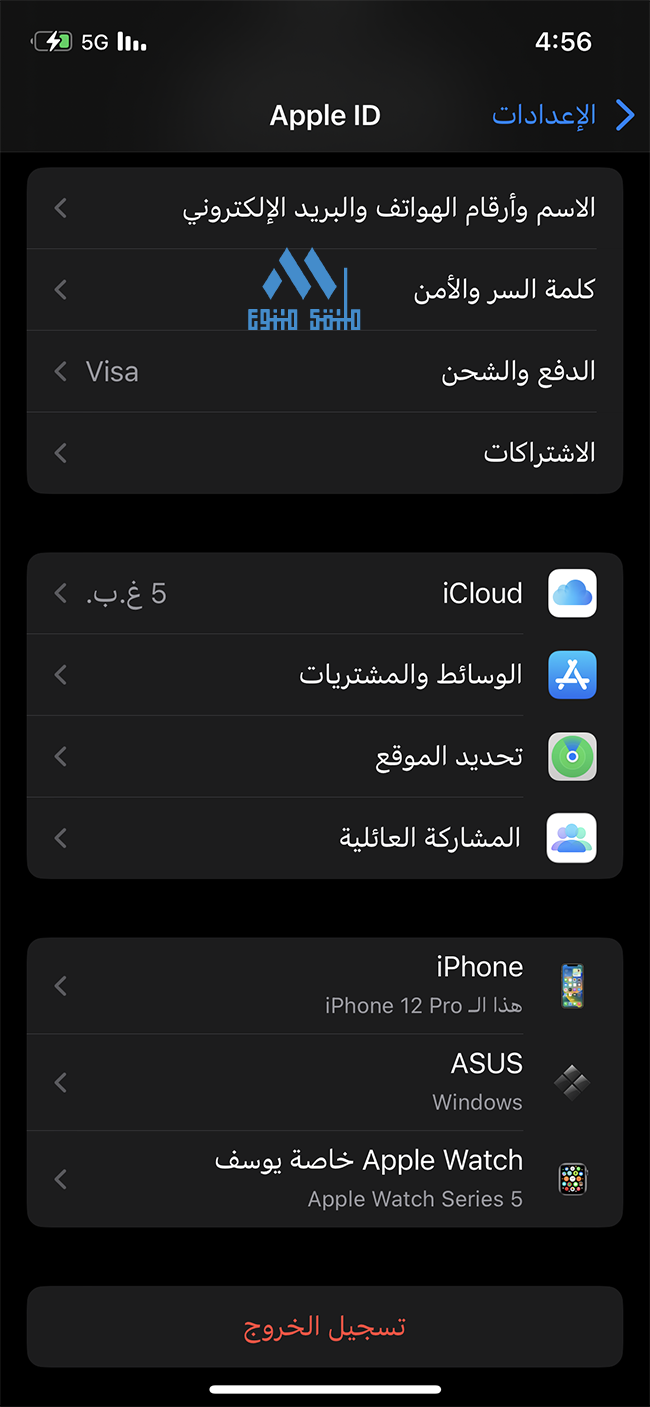This screenshot has height=1407, width=650.
Task: Open the Apple Watch Series 5 device
Action: click(325, 1179)
